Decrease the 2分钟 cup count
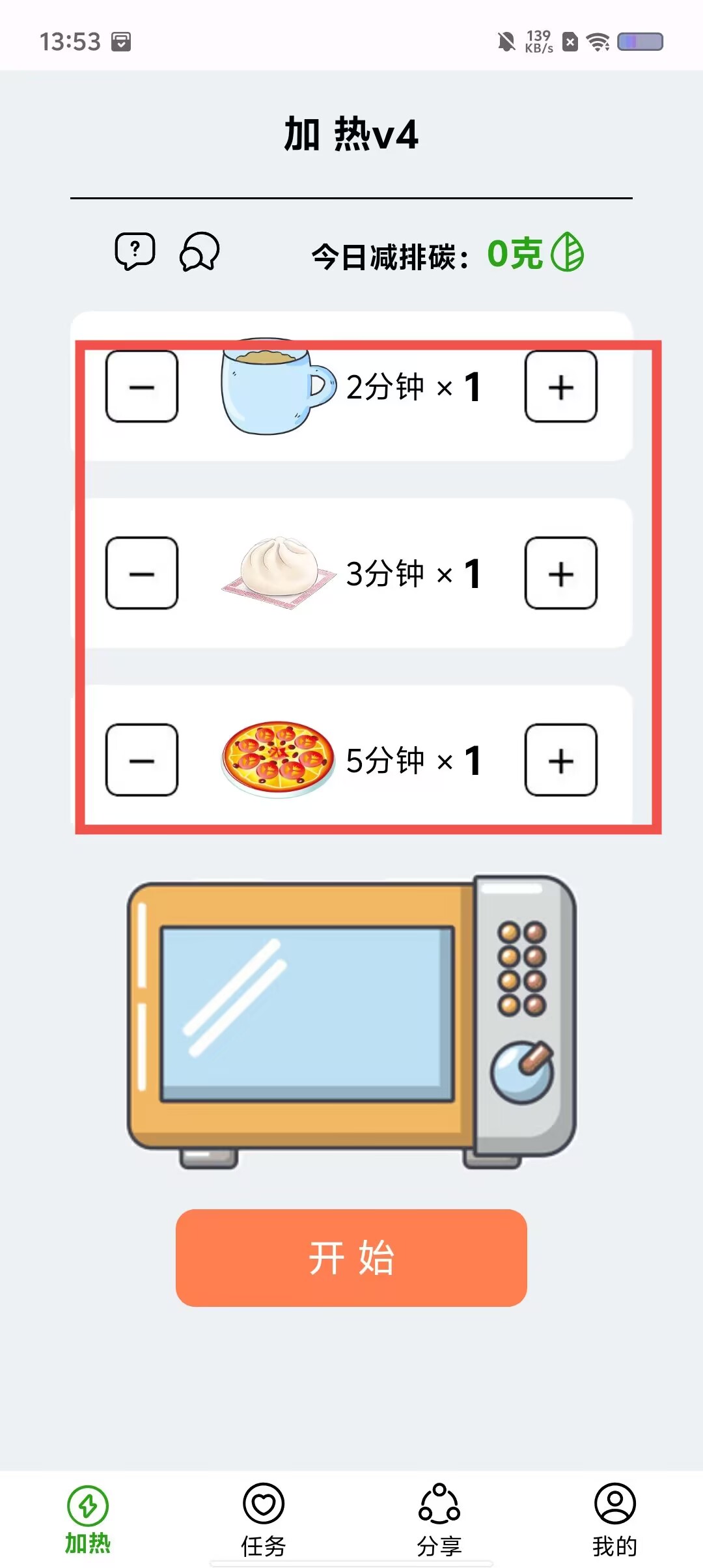 (142, 387)
